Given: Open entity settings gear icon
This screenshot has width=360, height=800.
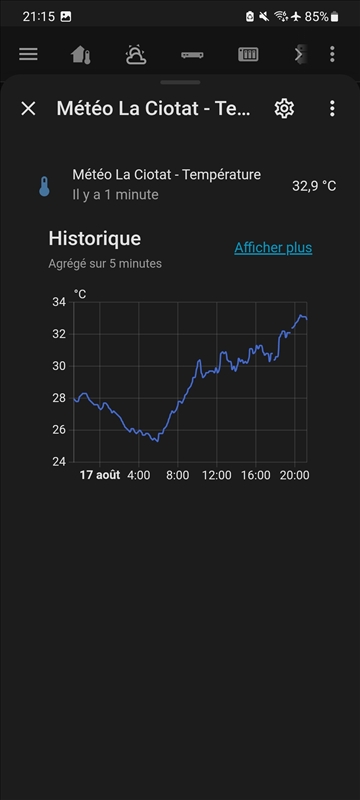Looking at the screenshot, I should point(284,108).
